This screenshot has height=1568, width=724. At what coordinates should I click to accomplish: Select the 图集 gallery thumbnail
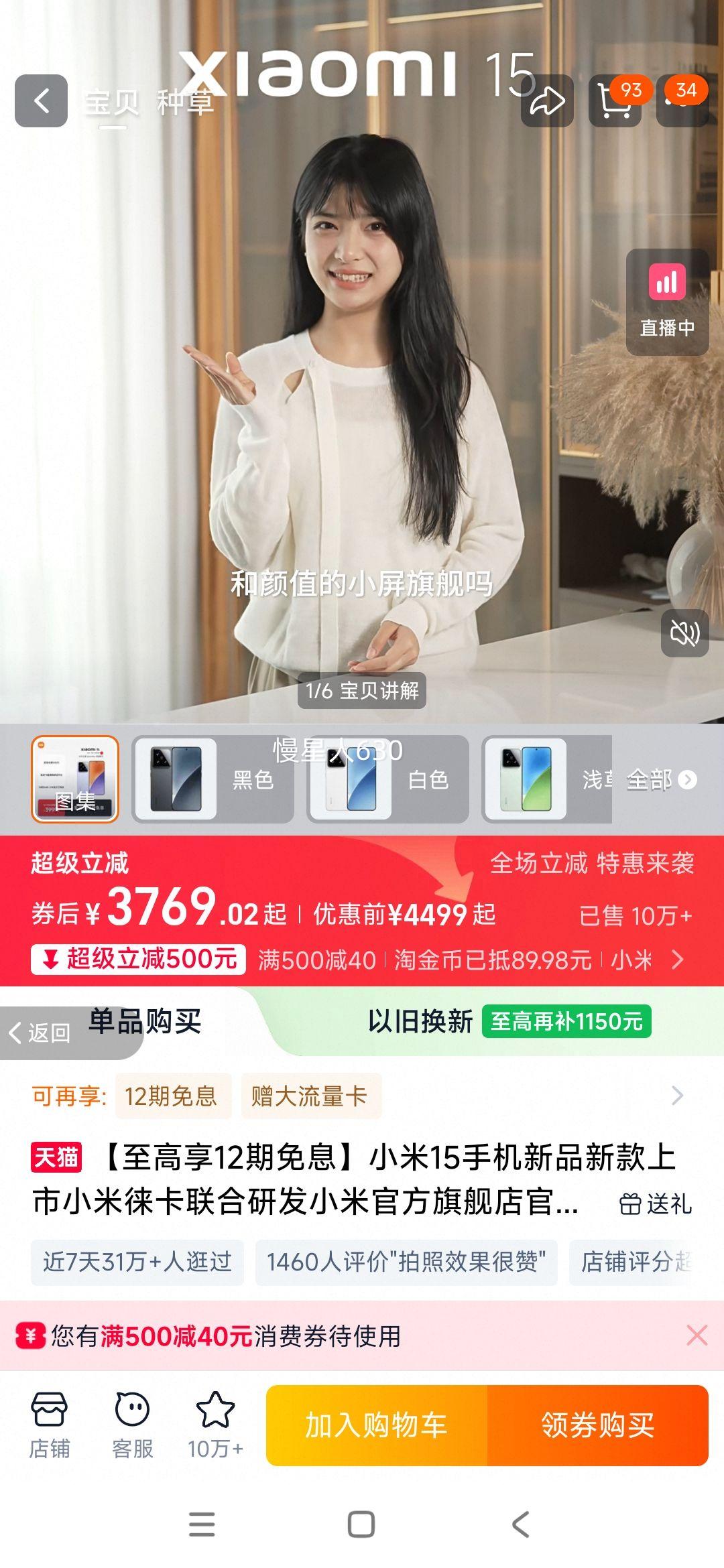point(75,779)
